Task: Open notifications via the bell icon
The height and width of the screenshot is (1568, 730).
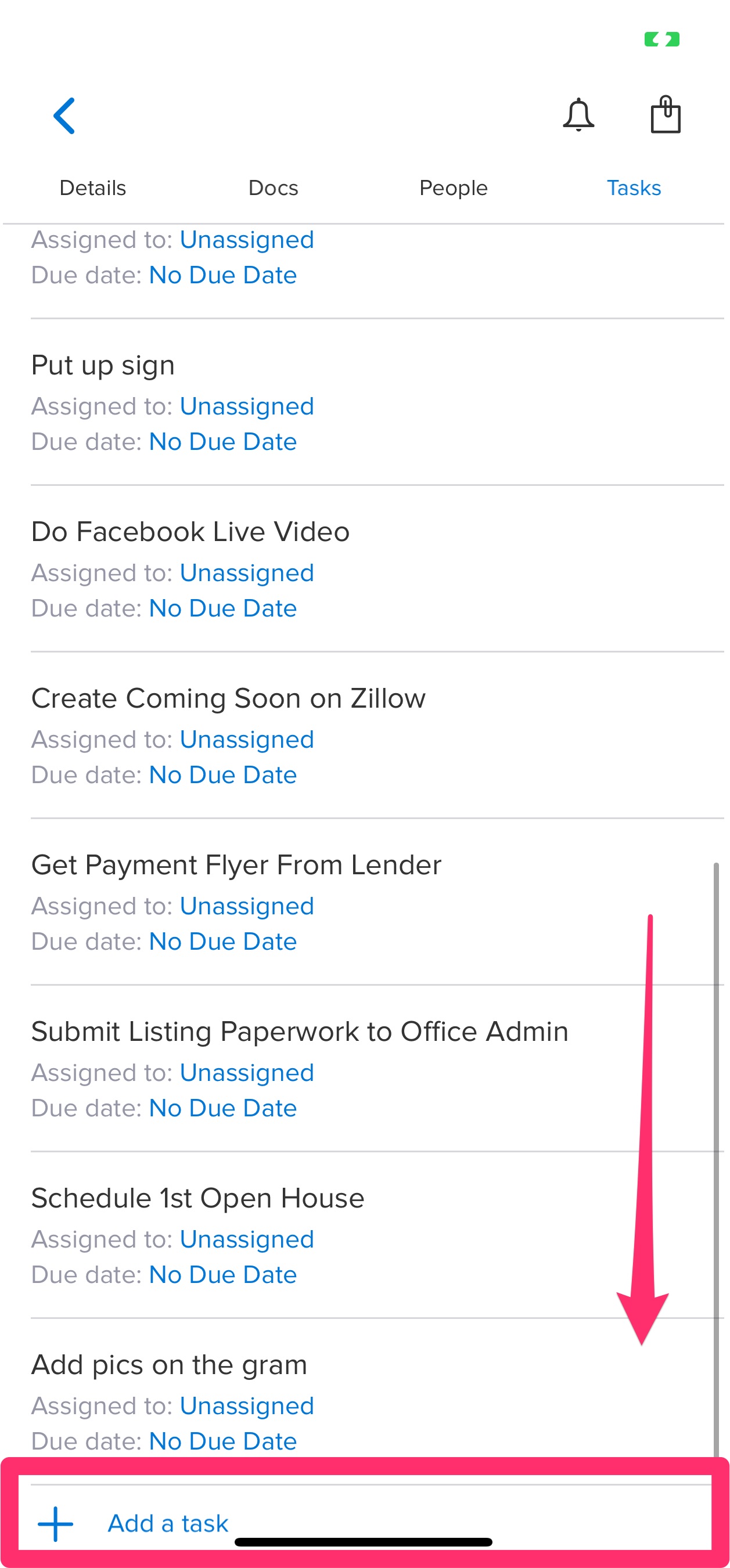Action: click(x=578, y=116)
